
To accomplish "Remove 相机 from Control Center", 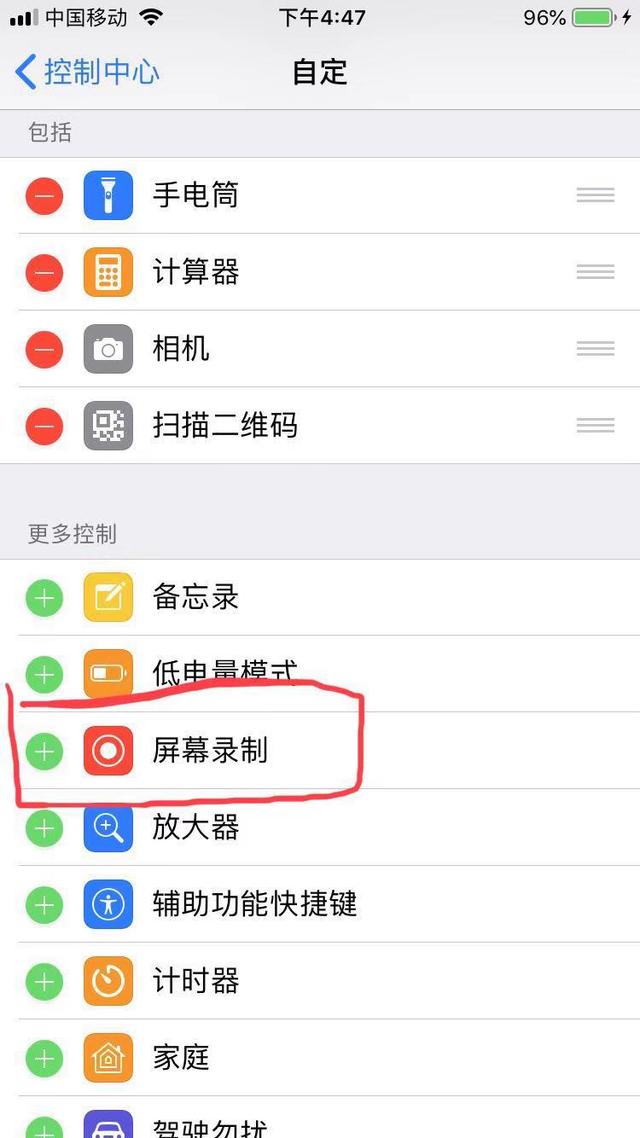I will tap(44, 349).
